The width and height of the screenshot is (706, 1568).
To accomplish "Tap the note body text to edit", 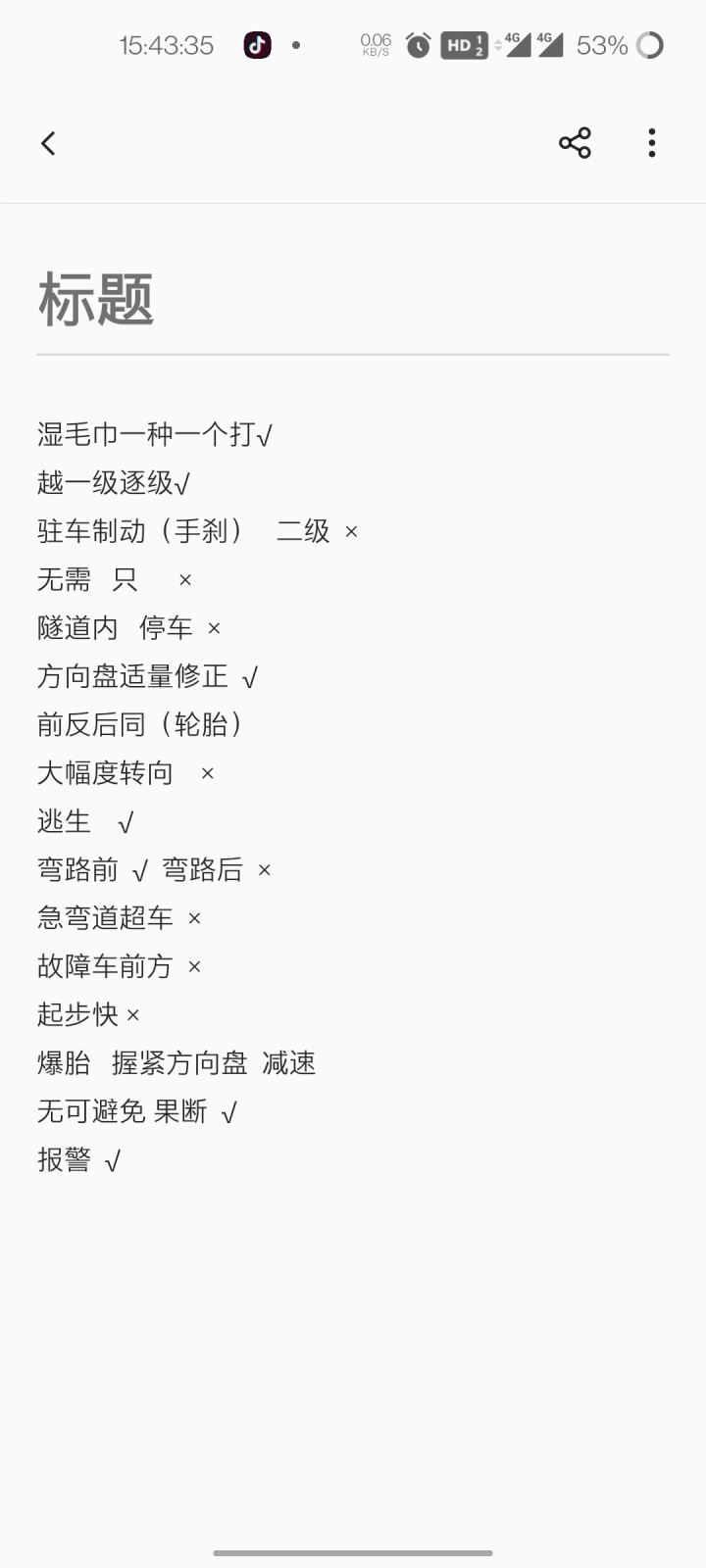I will 353,797.
